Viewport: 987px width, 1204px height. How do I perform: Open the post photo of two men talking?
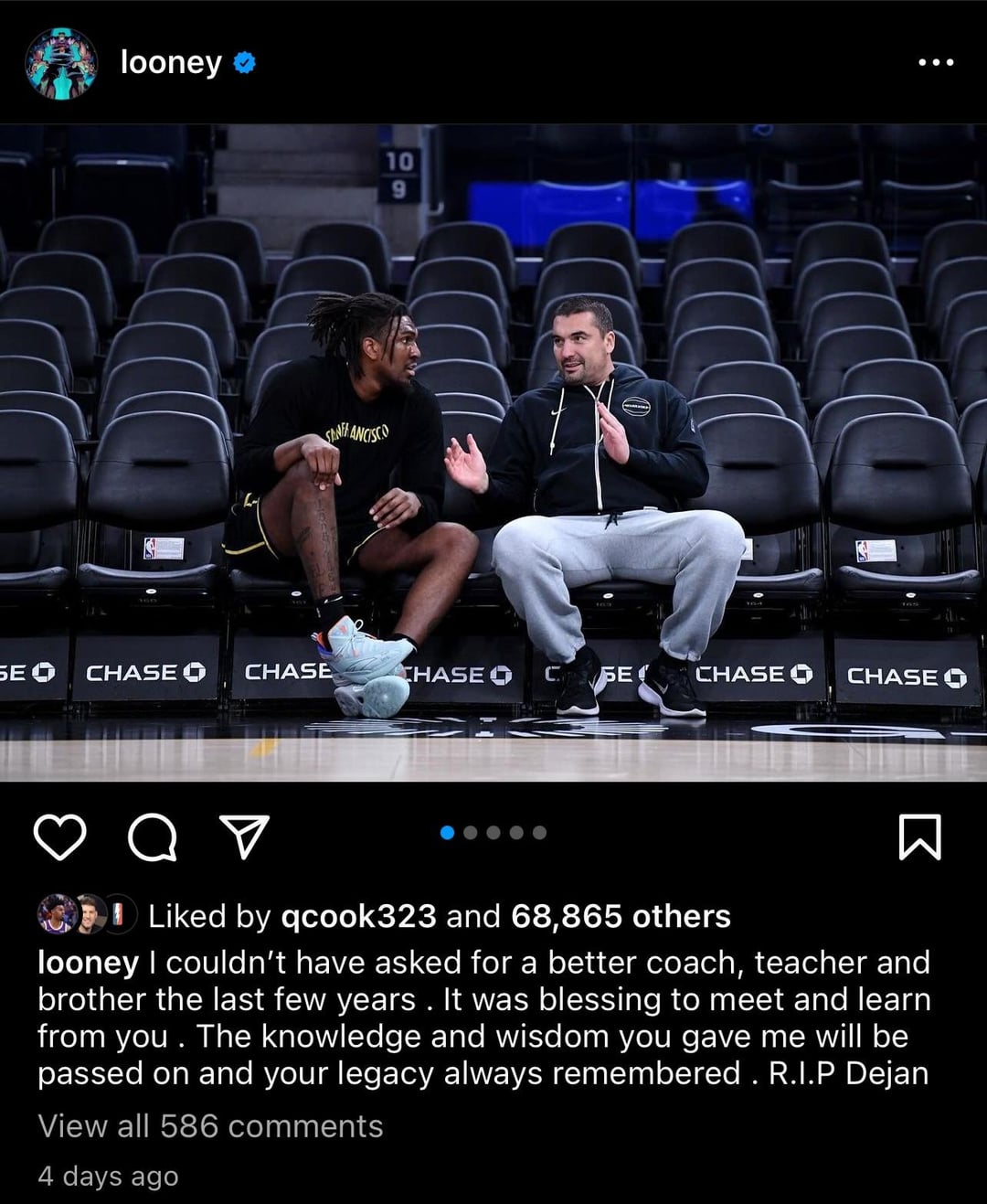493,453
